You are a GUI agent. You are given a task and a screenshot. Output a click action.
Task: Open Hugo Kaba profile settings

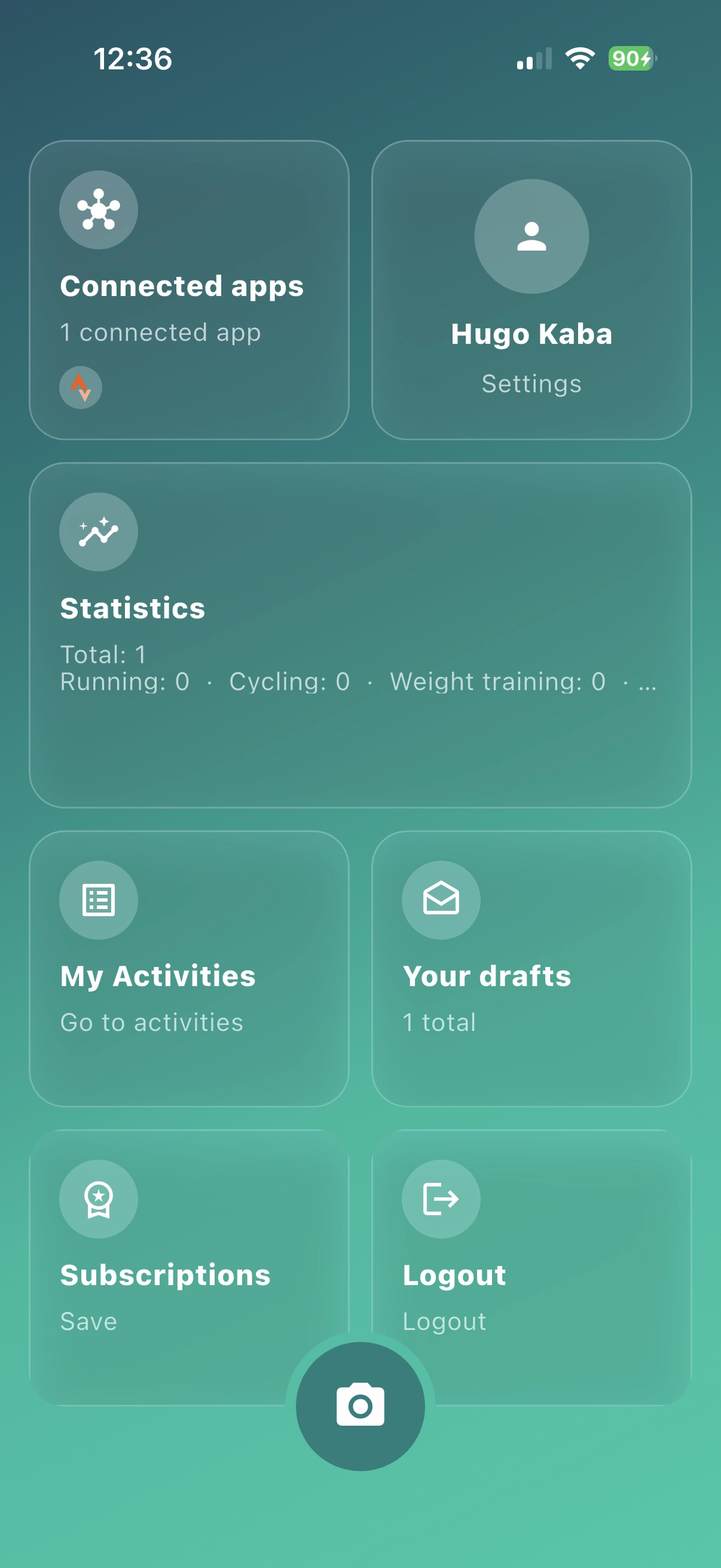[531, 289]
